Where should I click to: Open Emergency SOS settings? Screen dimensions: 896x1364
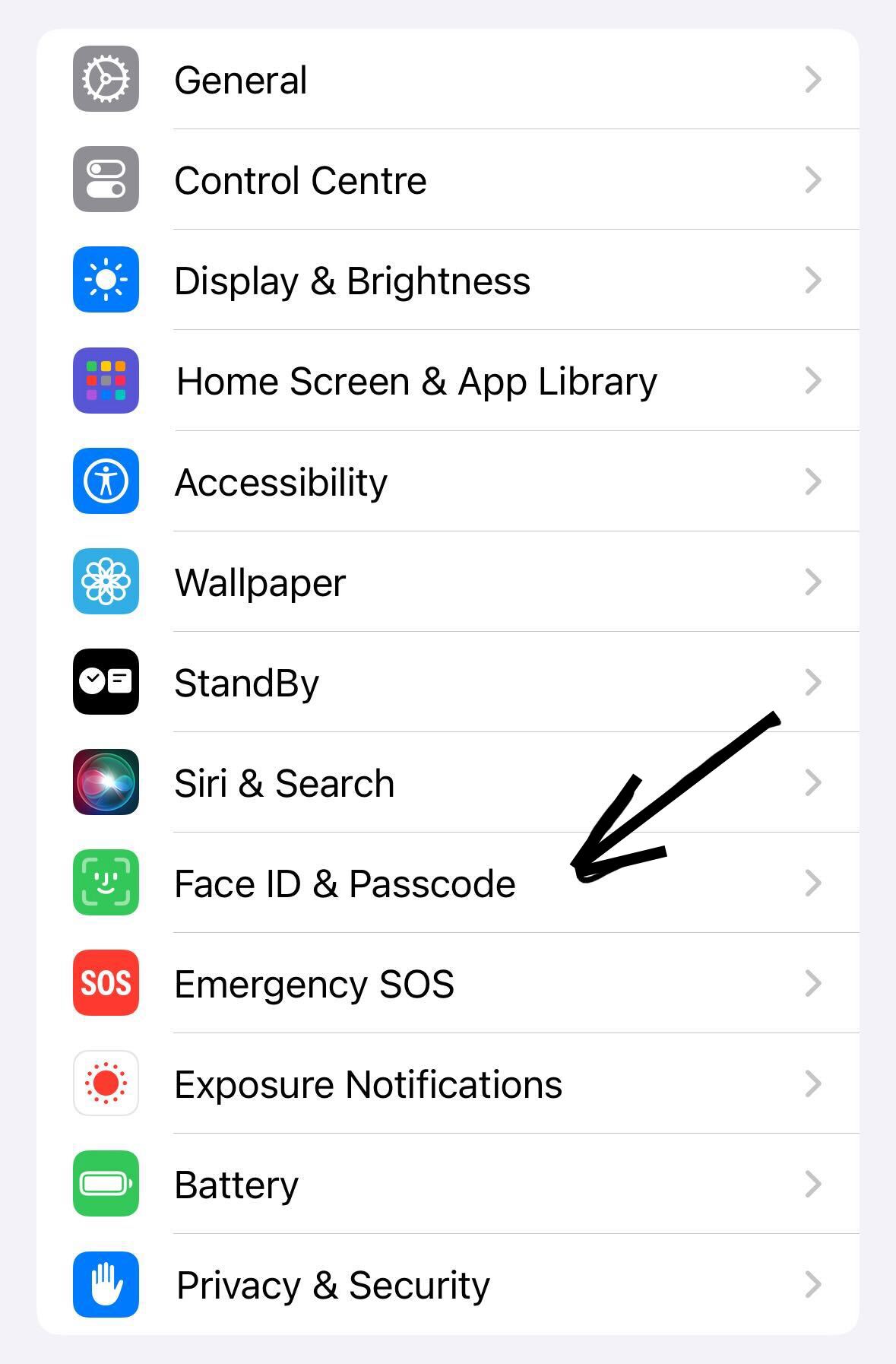pyautogui.click(x=314, y=984)
